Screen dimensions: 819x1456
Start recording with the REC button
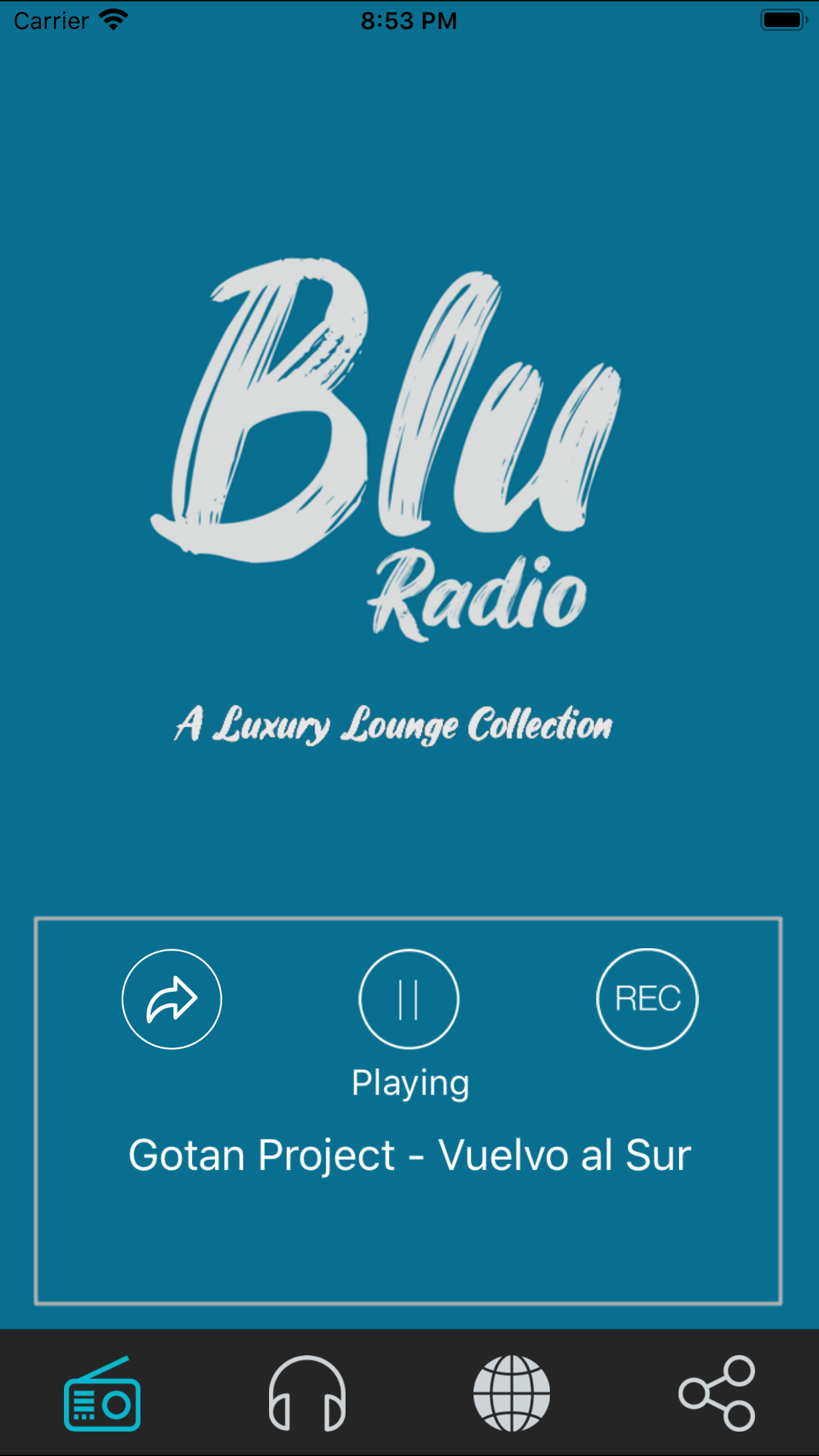[x=647, y=999]
